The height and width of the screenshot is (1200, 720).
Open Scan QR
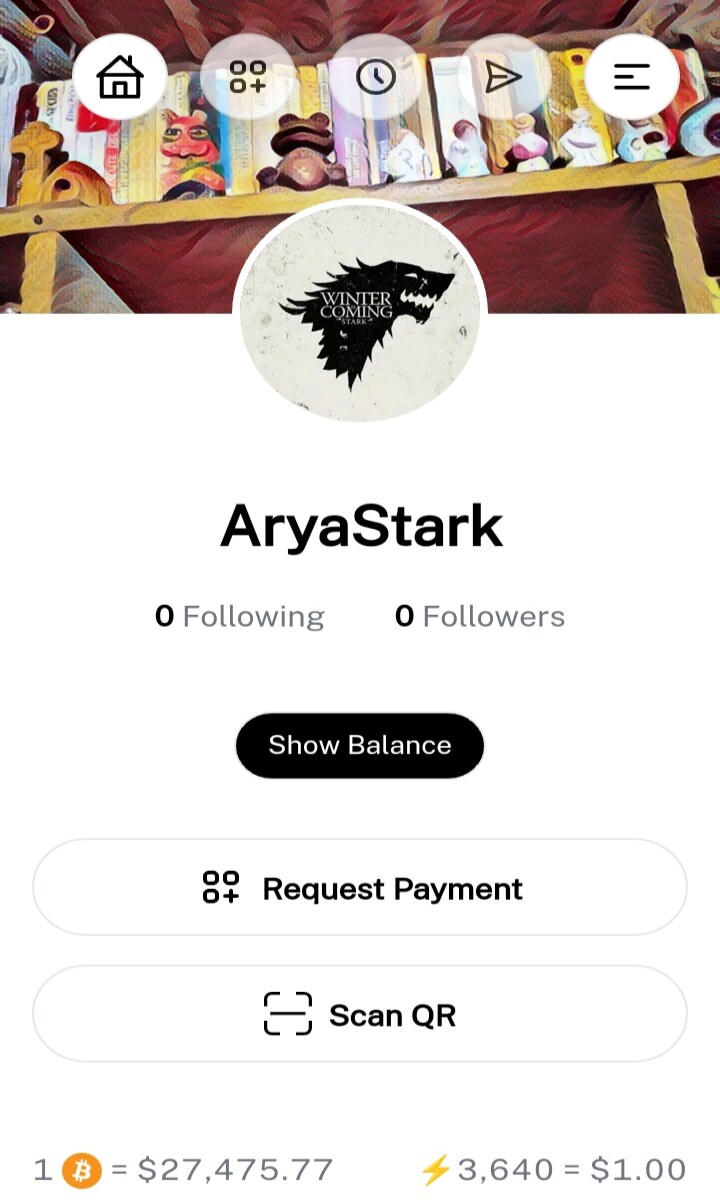tap(360, 1014)
